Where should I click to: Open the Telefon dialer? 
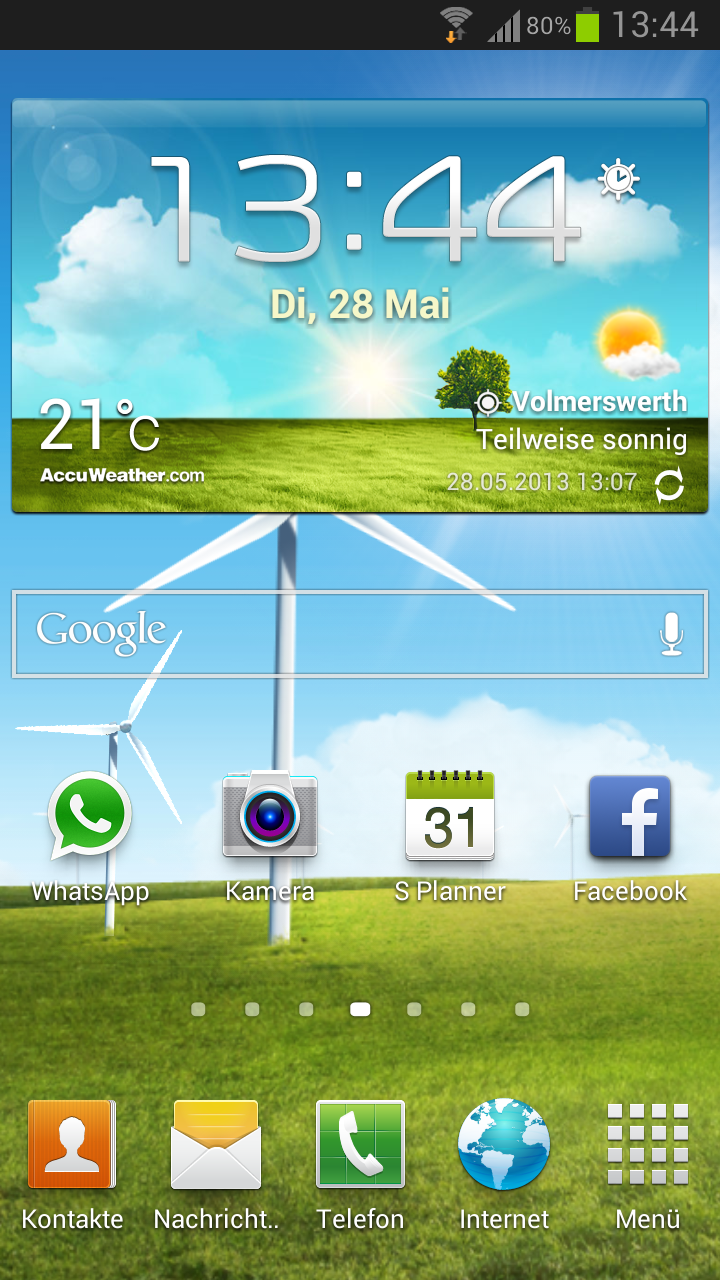(x=360, y=1165)
